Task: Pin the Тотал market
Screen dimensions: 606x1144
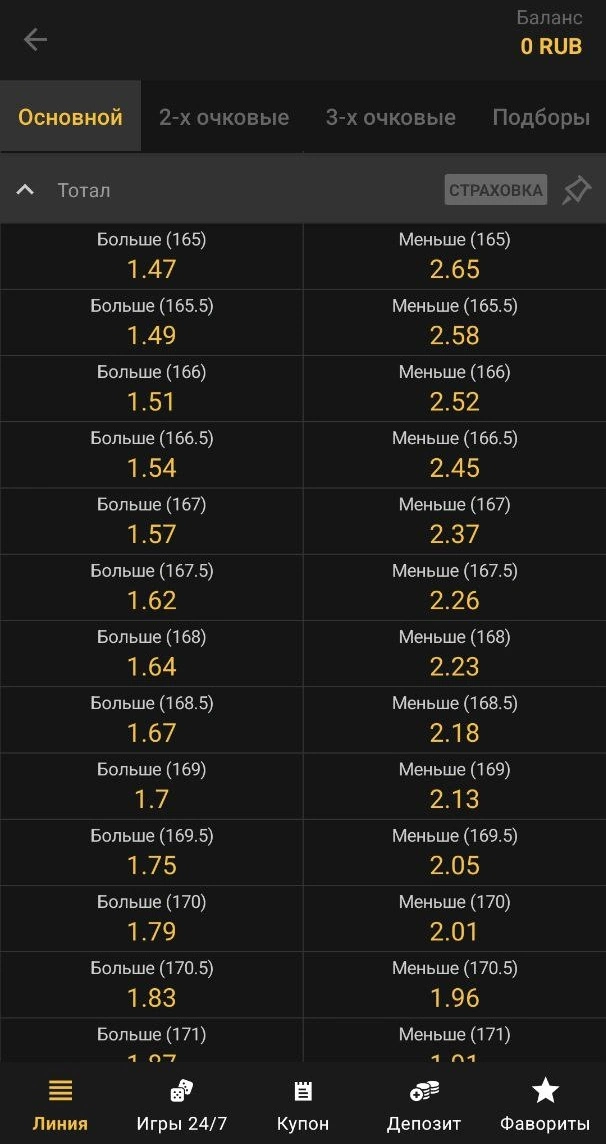Action: 577,190
